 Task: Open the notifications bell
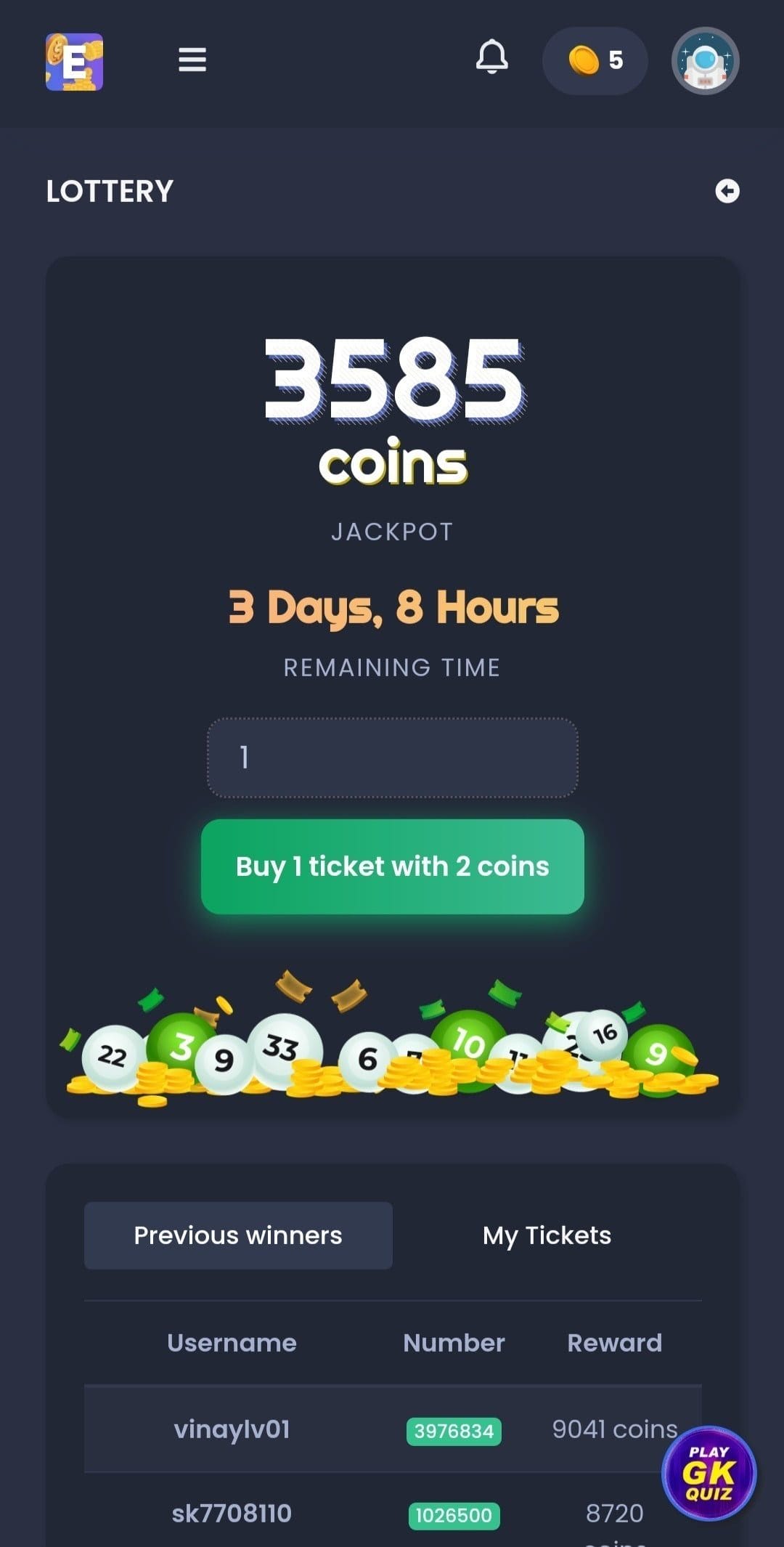[x=491, y=58]
